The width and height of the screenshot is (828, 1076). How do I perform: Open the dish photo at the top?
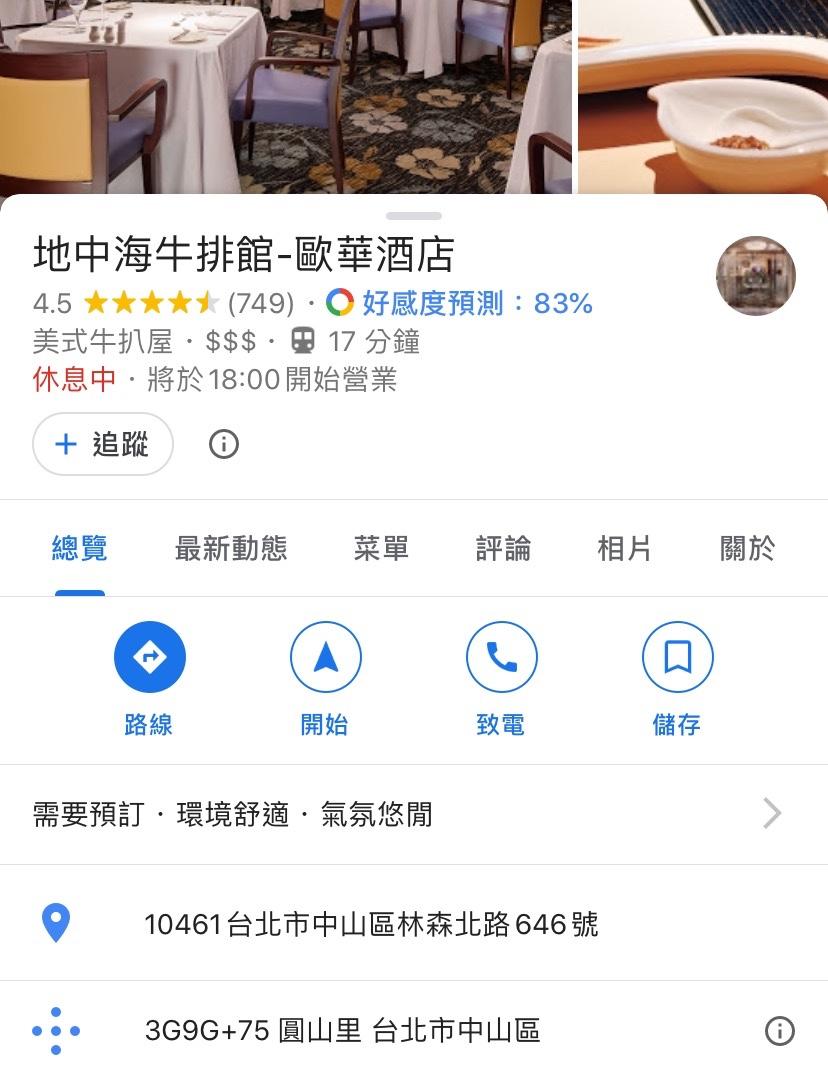[703, 95]
